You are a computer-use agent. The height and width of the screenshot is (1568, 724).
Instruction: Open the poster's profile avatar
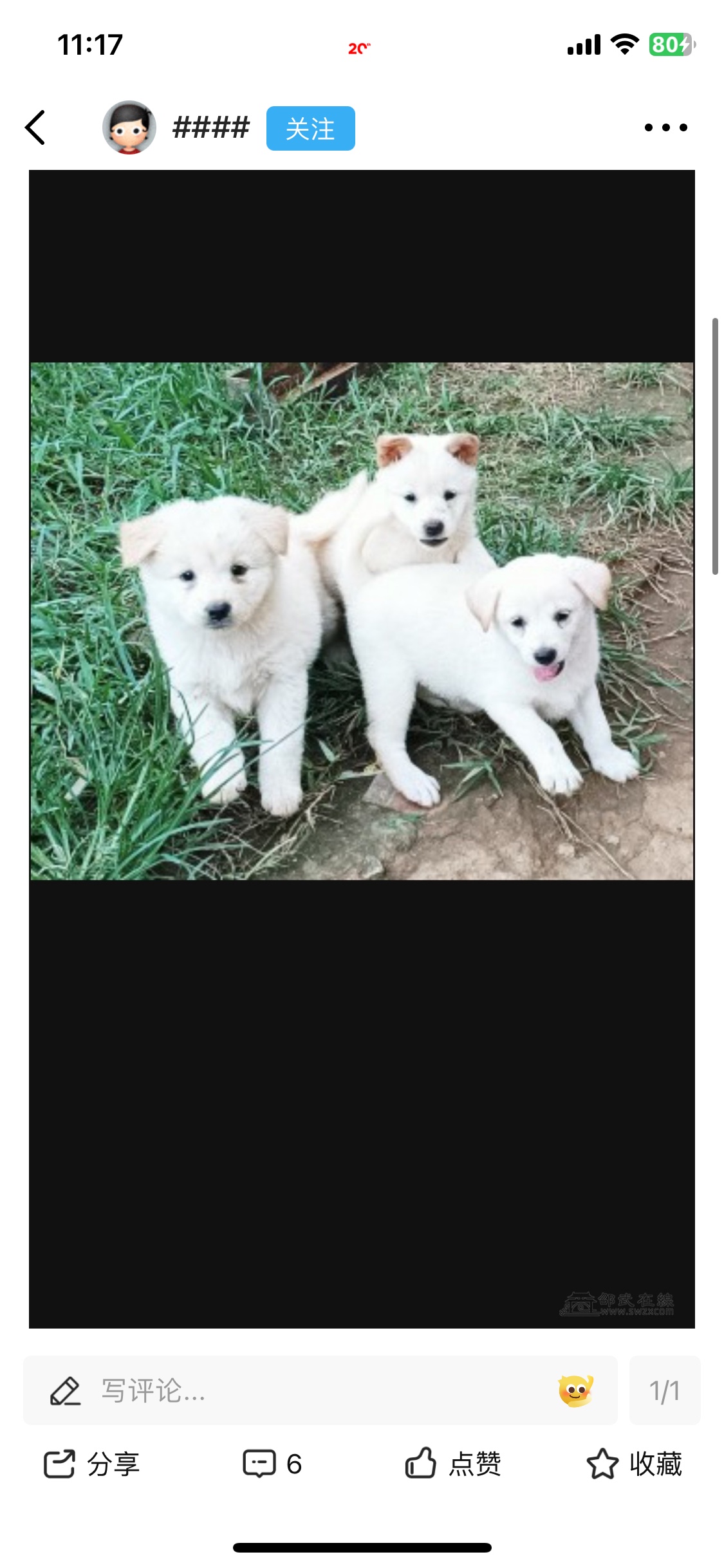pos(129,127)
